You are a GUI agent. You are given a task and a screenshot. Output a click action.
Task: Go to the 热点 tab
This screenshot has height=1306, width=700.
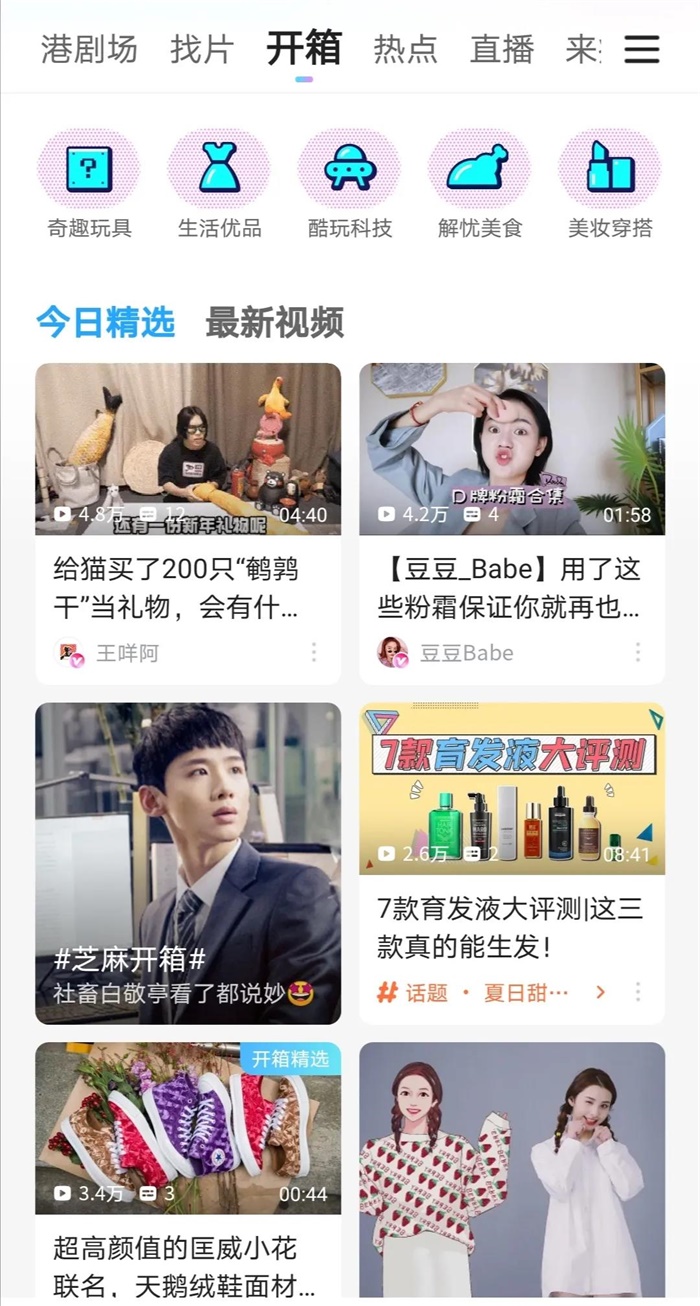pyautogui.click(x=405, y=49)
